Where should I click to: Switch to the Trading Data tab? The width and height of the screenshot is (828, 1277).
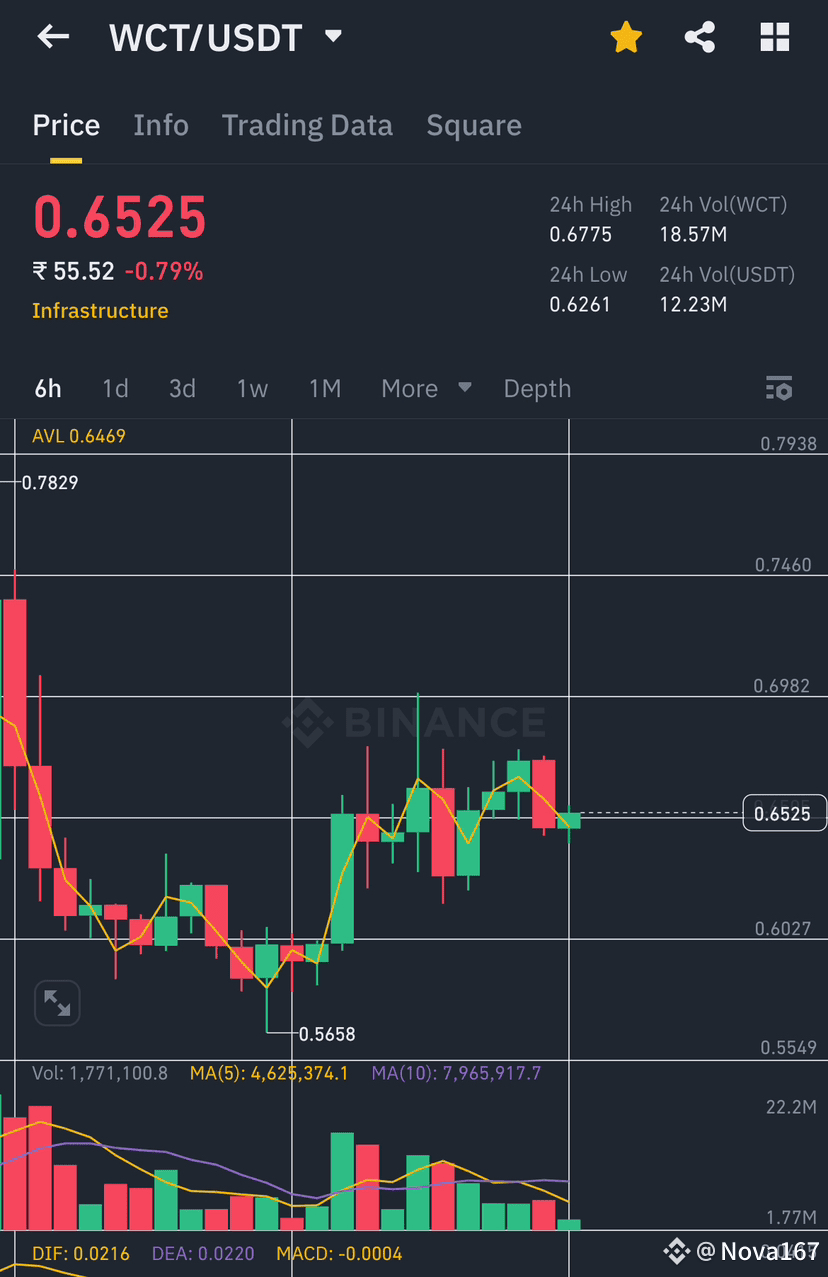307,125
